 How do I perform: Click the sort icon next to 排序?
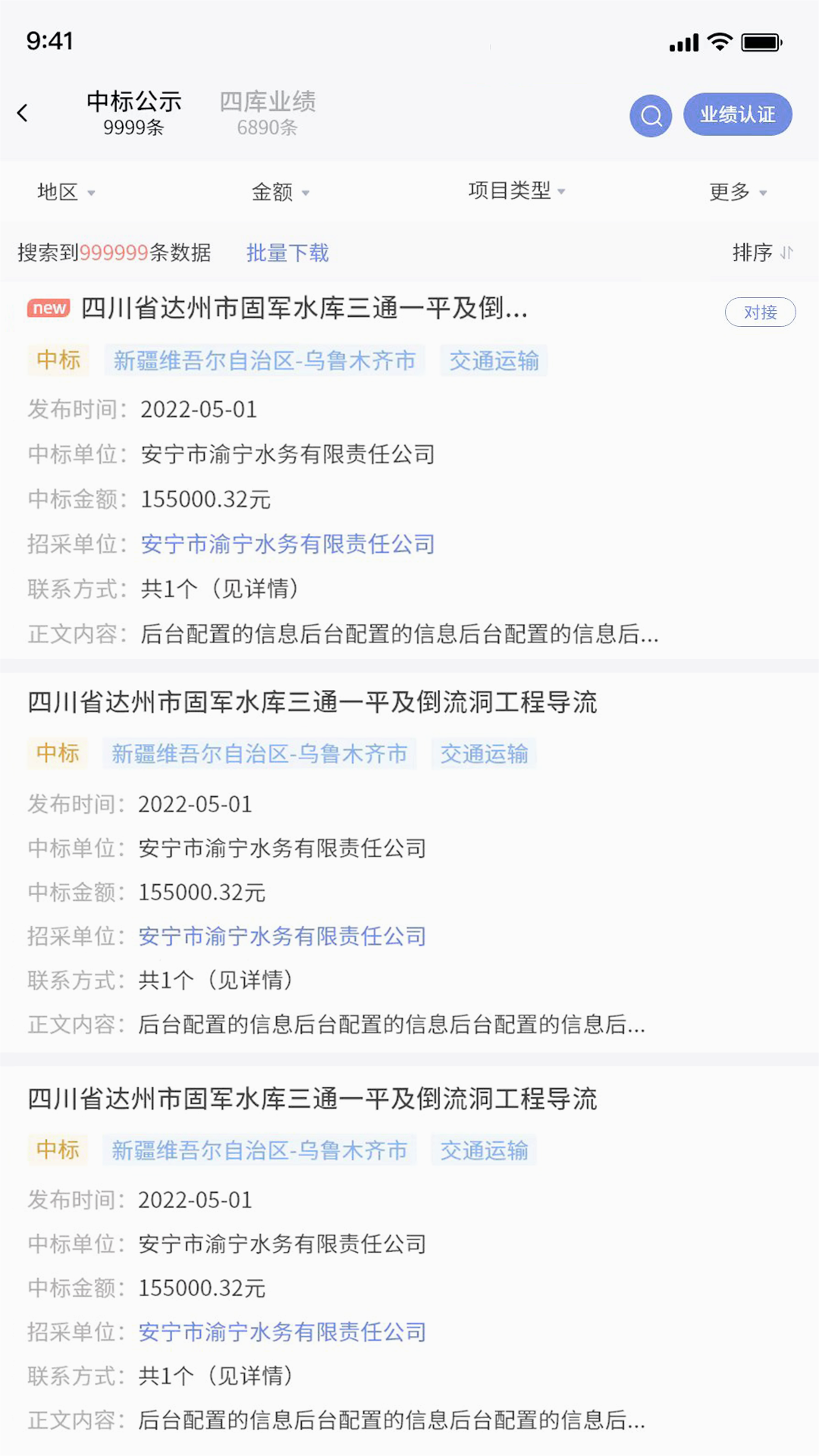[787, 253]
